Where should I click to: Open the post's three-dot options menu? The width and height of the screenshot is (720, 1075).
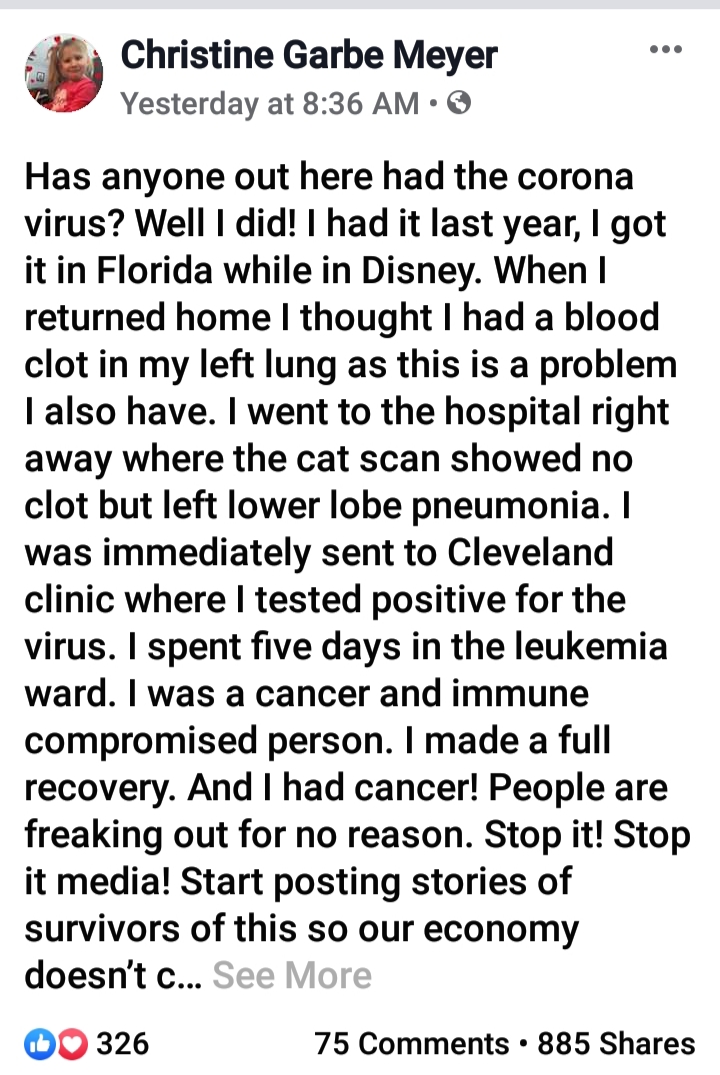(665, 50)
